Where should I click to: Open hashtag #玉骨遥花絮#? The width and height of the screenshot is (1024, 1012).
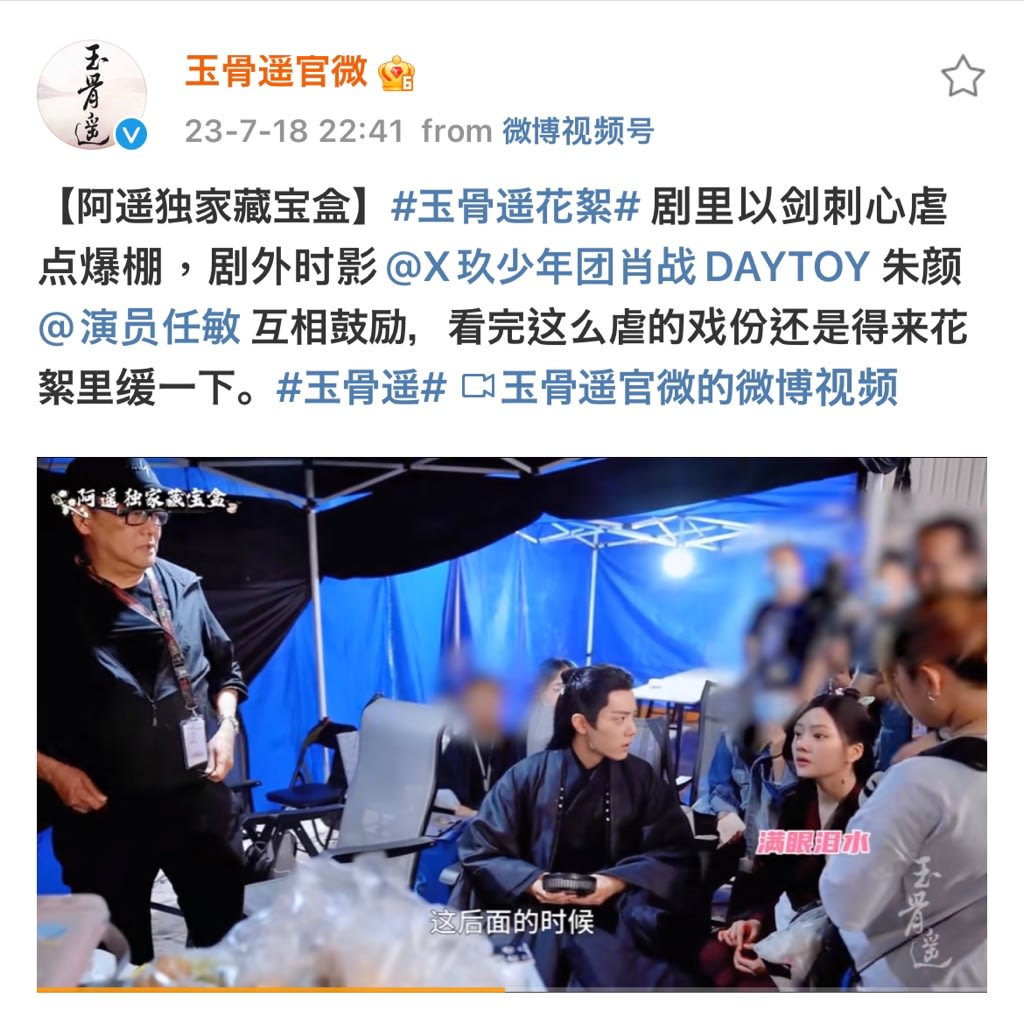[514, 208]
